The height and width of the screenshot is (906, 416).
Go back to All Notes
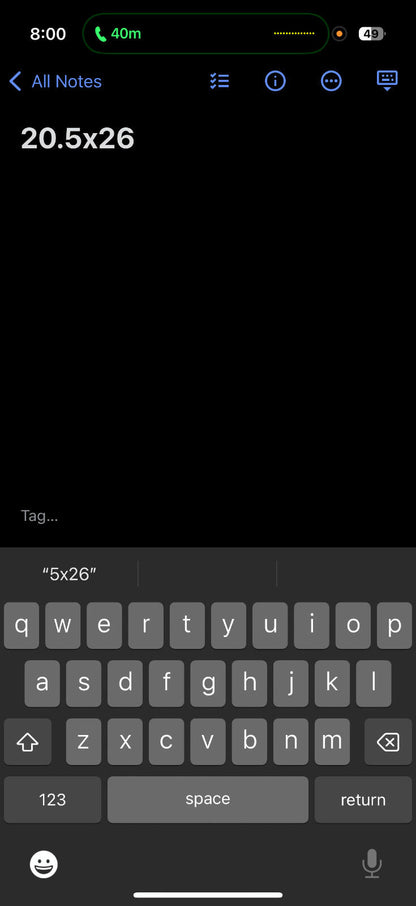click(x=55, y=81)
